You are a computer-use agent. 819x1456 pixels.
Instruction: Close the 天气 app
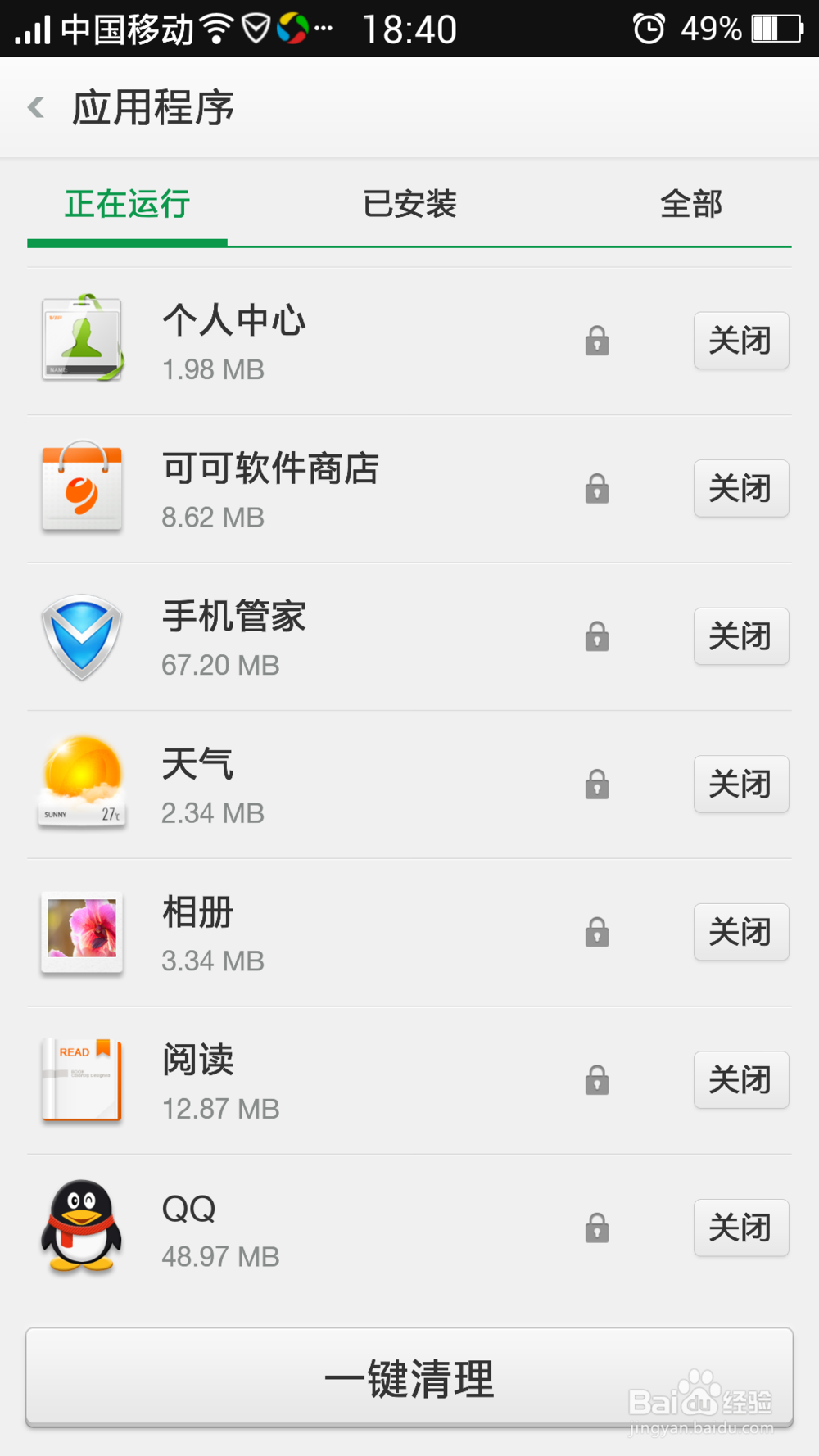[740, 785]
